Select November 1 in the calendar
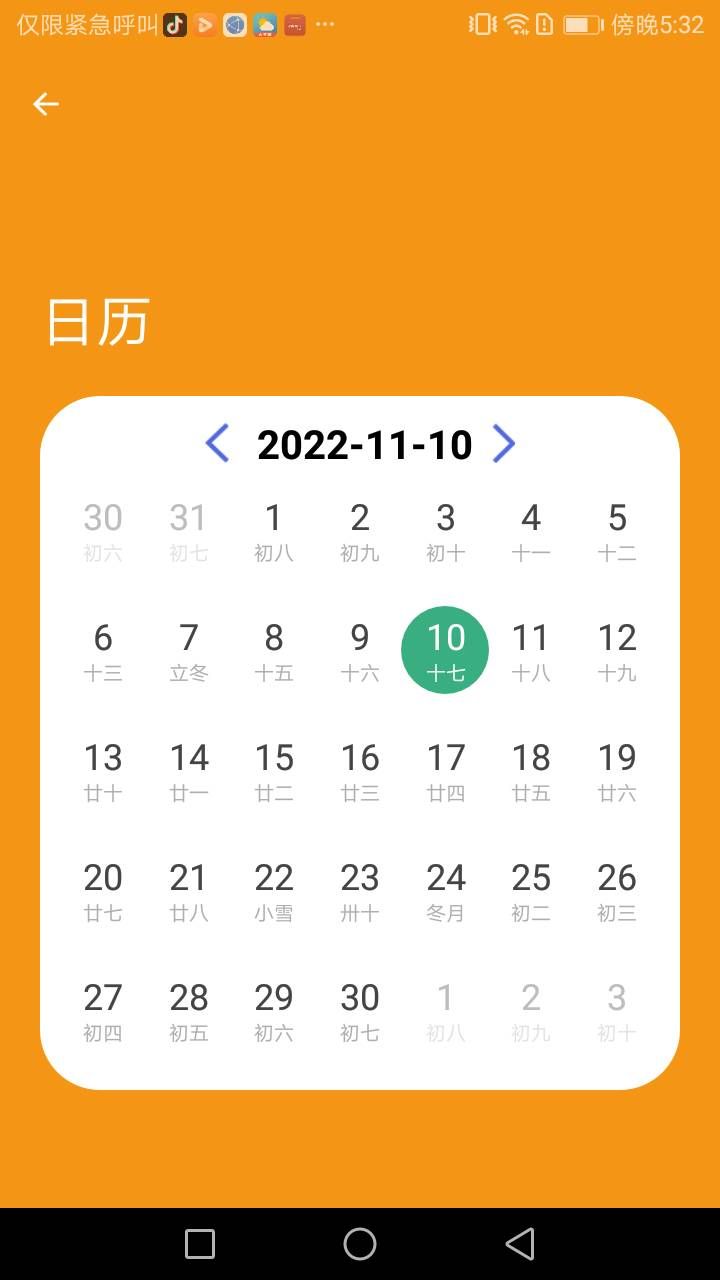Screen dimensions: 720x1280 pyautogui.click(x=273, y=530)
